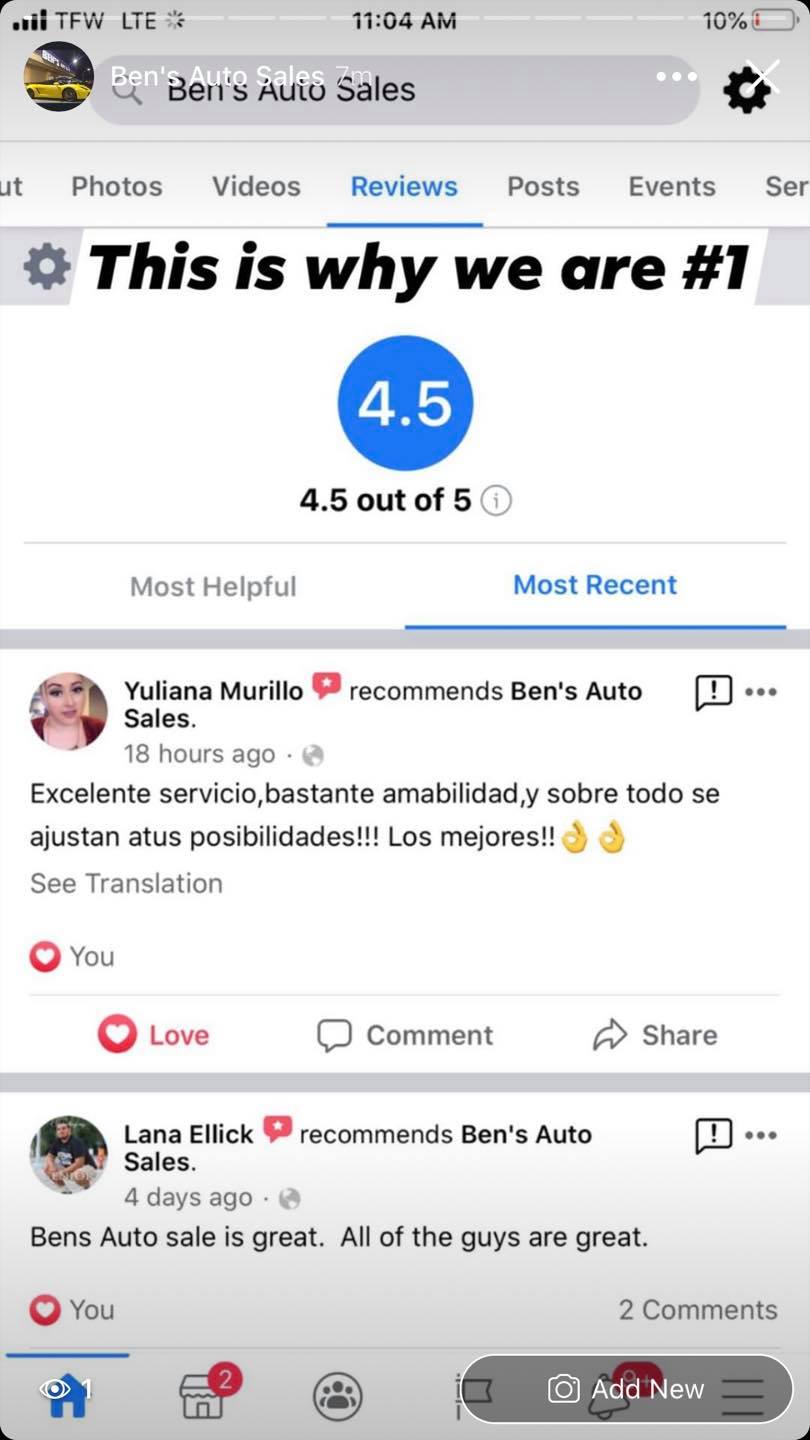Open the story options three-dot menu
The width and height of the screenshot is (810, 1440).
(x=676, y=77)
